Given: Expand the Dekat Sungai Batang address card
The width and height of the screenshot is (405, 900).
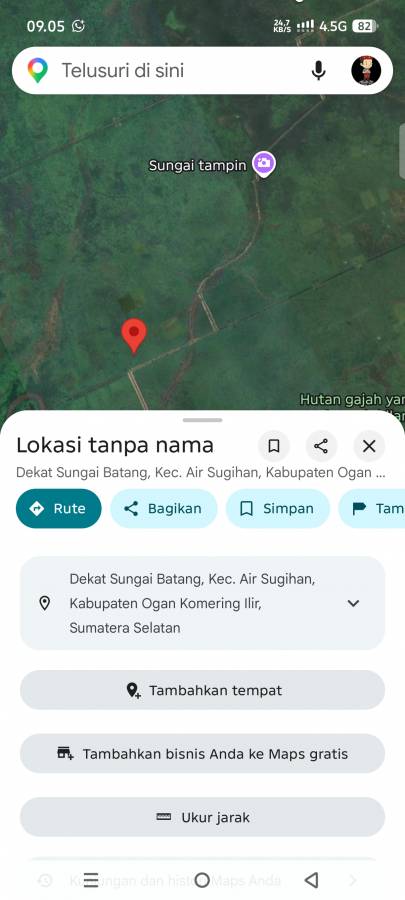Looking at the screenshot, I should coord(202,603).
